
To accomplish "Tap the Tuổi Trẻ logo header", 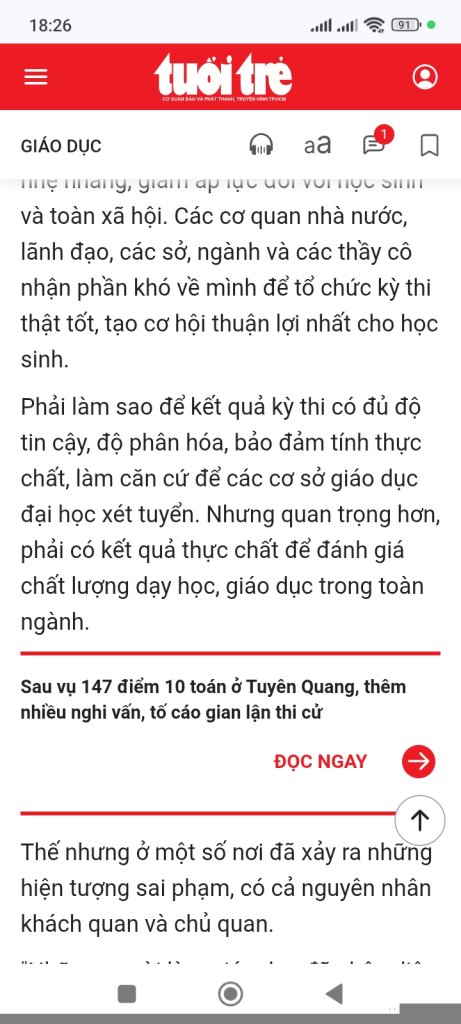I will click(223, 77).
